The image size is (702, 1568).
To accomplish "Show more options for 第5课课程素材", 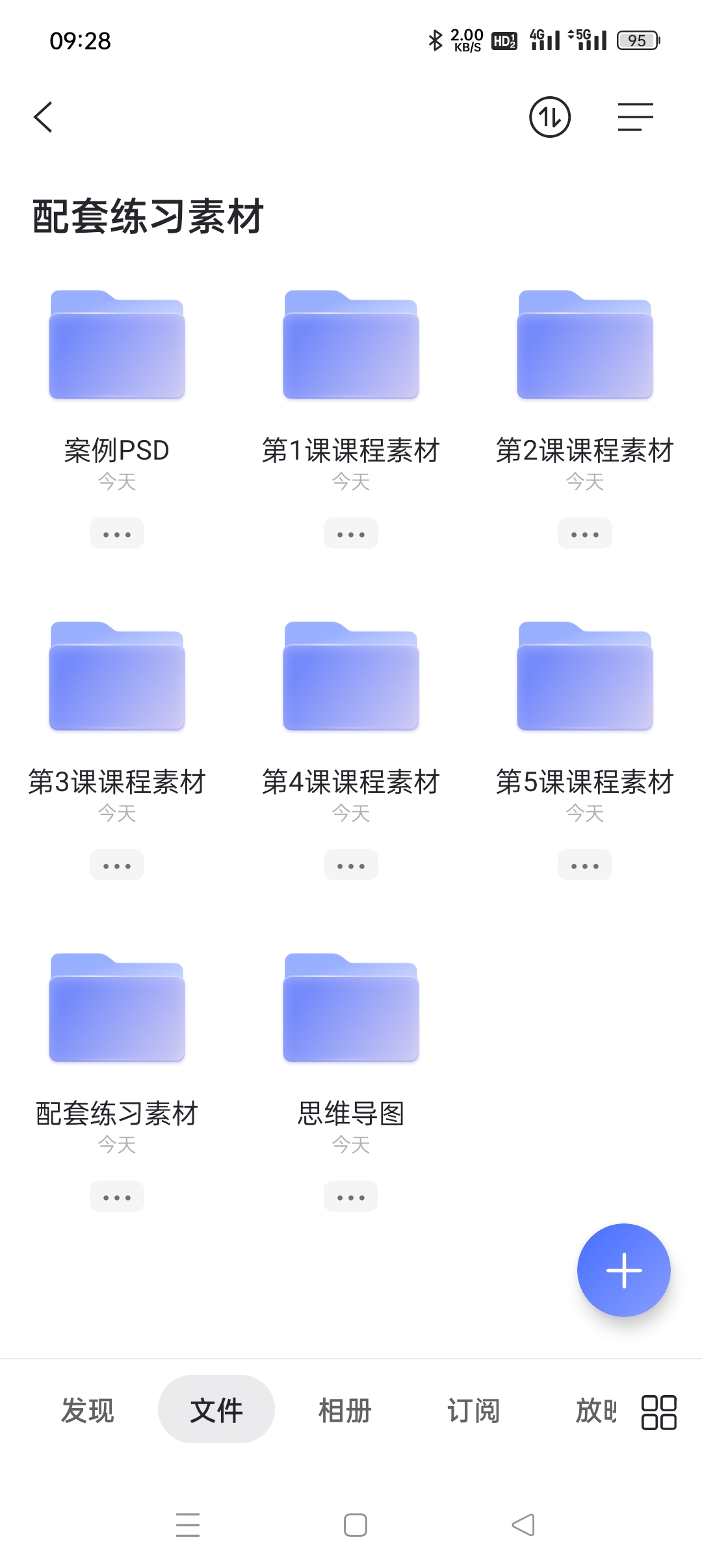I will (585, 865).
